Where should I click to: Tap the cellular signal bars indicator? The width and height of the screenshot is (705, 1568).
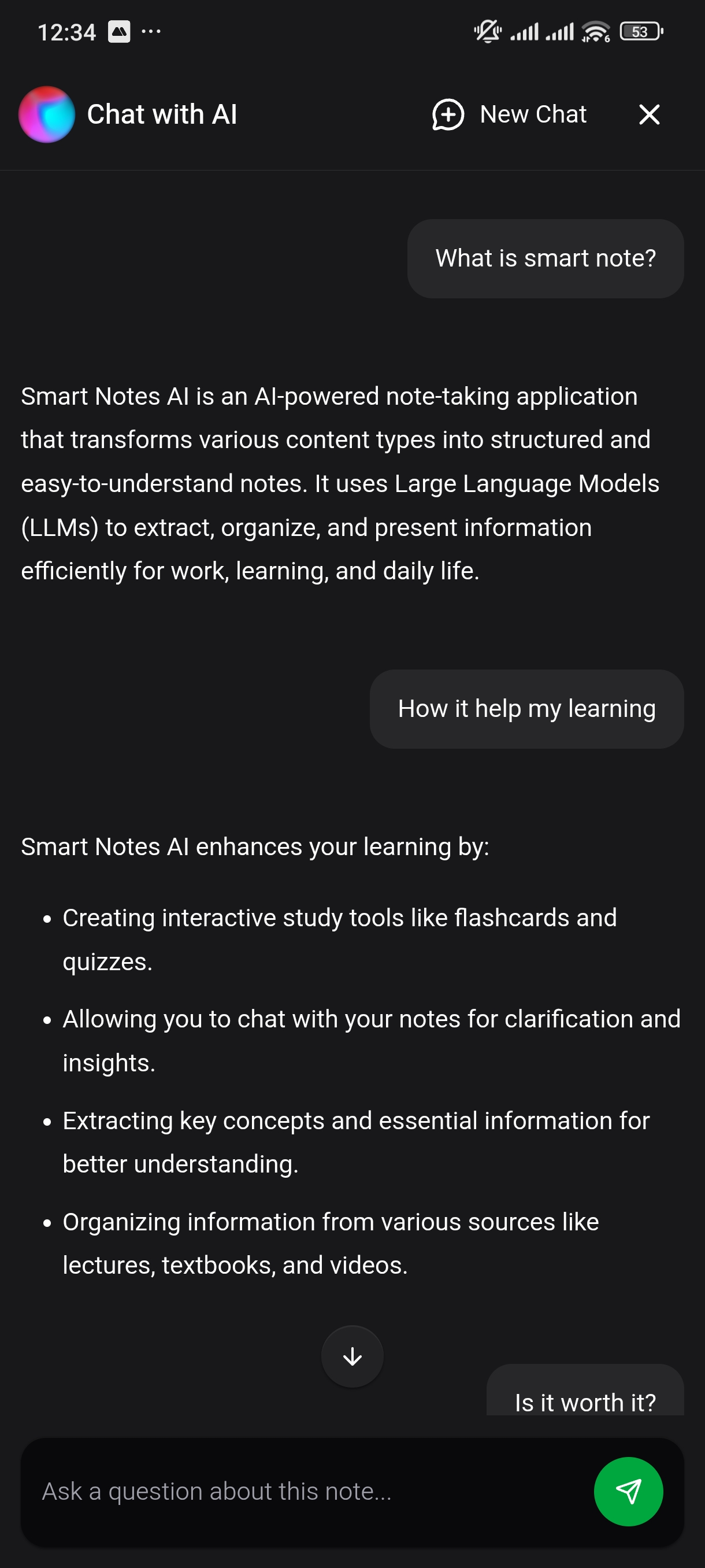click(524, 32)
